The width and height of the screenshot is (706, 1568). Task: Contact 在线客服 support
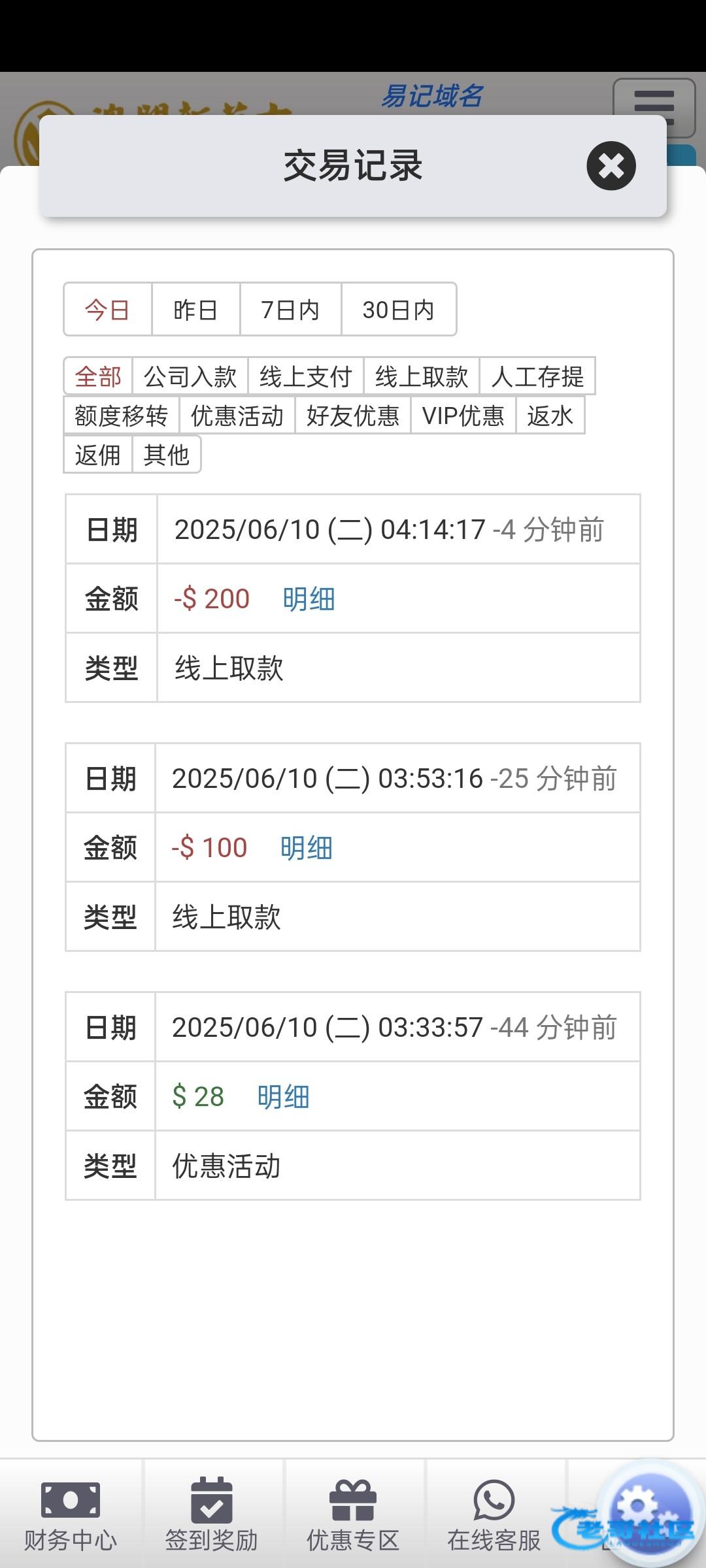click(x=494, y=1514)
